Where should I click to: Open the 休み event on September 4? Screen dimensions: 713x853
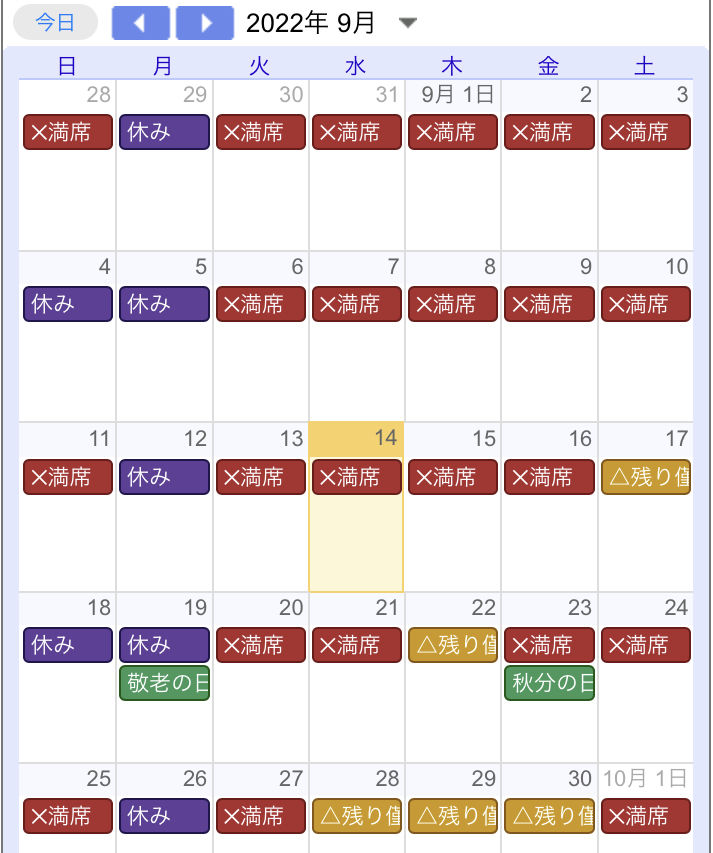pyautogui.click(x=67, y=304)
